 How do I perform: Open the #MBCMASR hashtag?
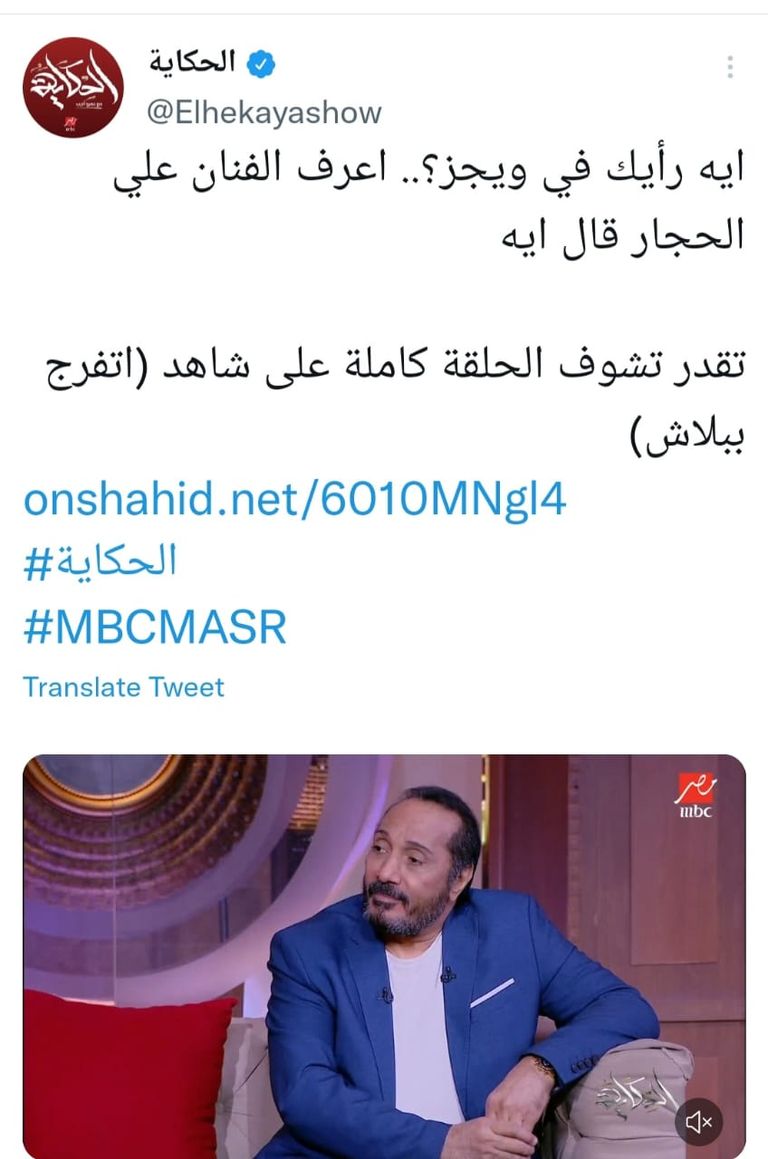click(x=155, y=627)
